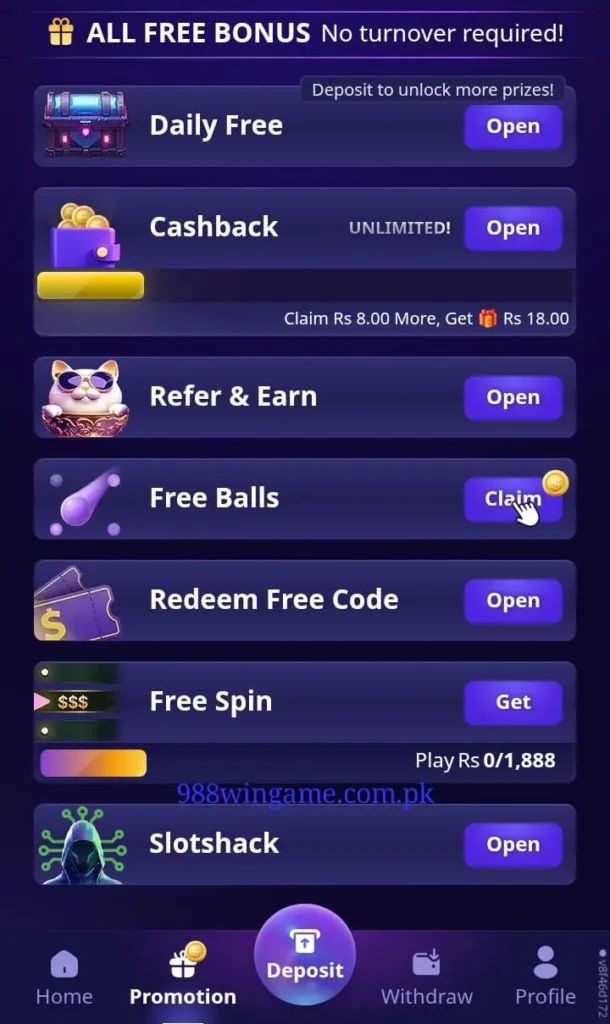Go to the Home tab
The image size is (610, 1024).
tap(64, 978)
